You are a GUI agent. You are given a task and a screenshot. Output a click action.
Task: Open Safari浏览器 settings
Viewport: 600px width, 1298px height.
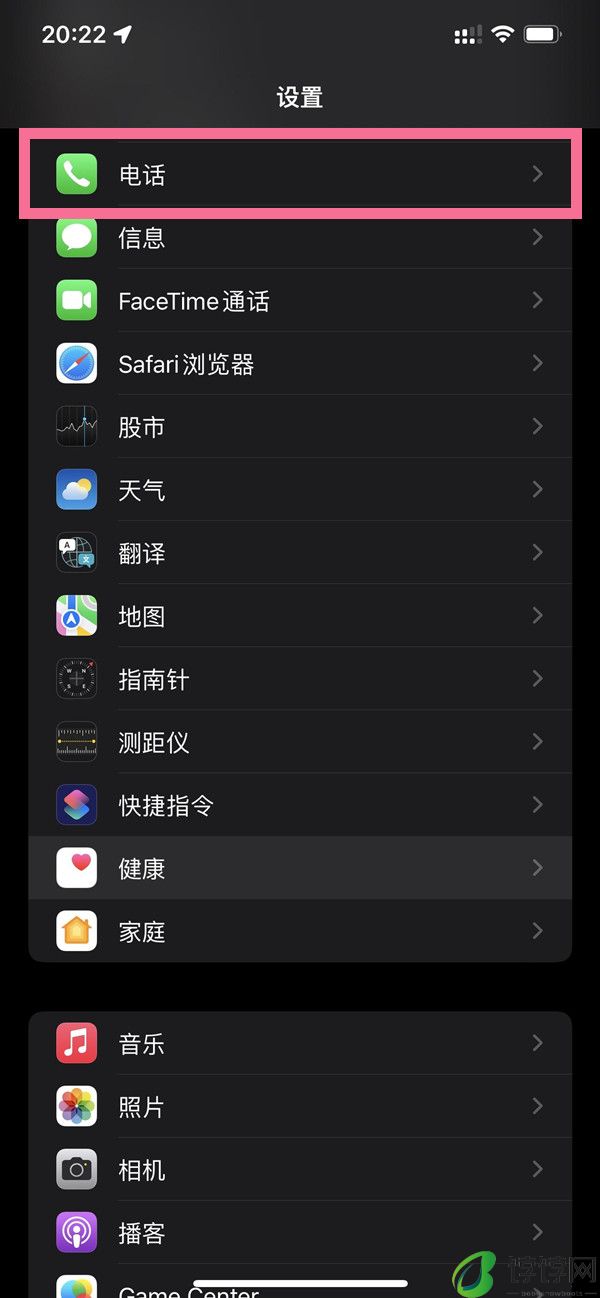pyautogui.click(x=300, y=363)
